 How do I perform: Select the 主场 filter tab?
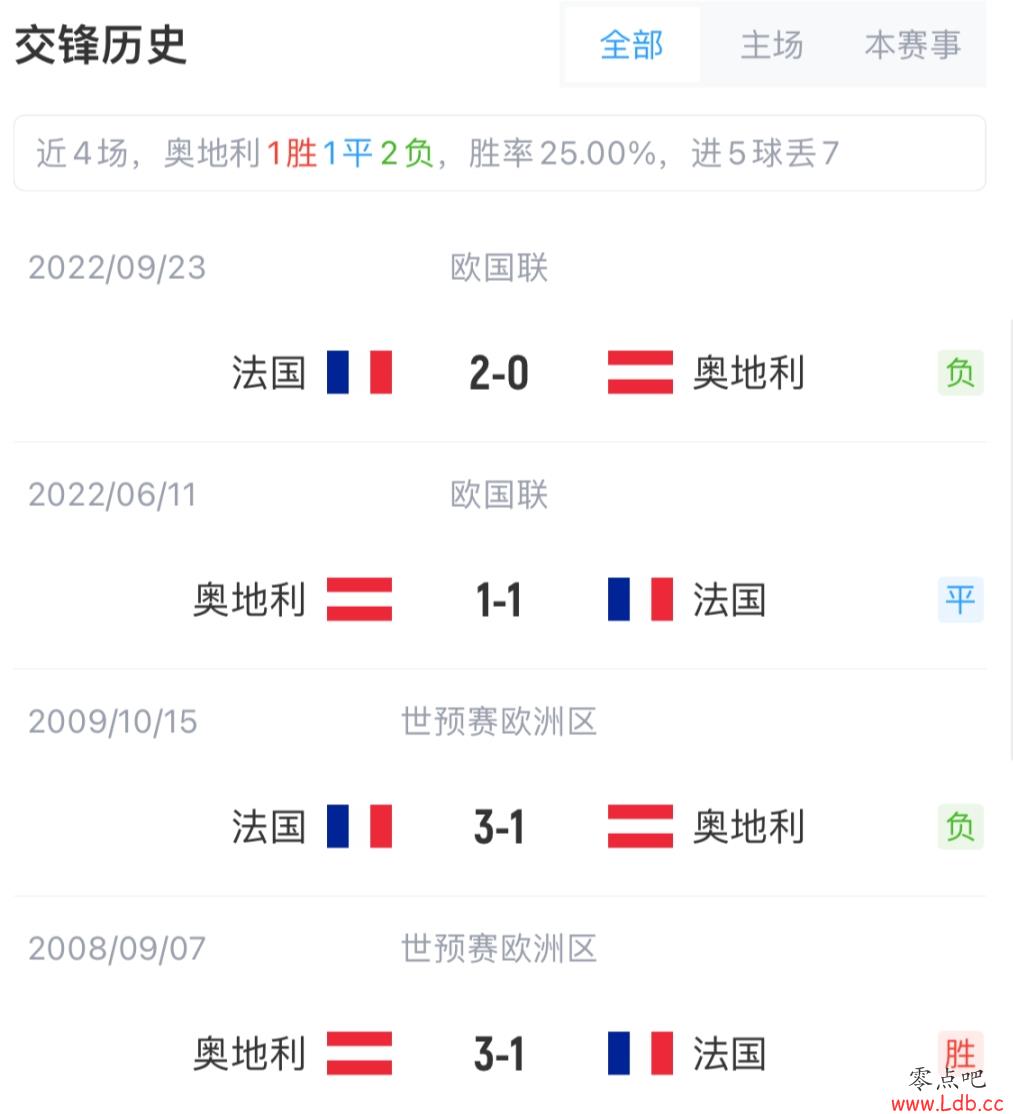coord(771,45)
